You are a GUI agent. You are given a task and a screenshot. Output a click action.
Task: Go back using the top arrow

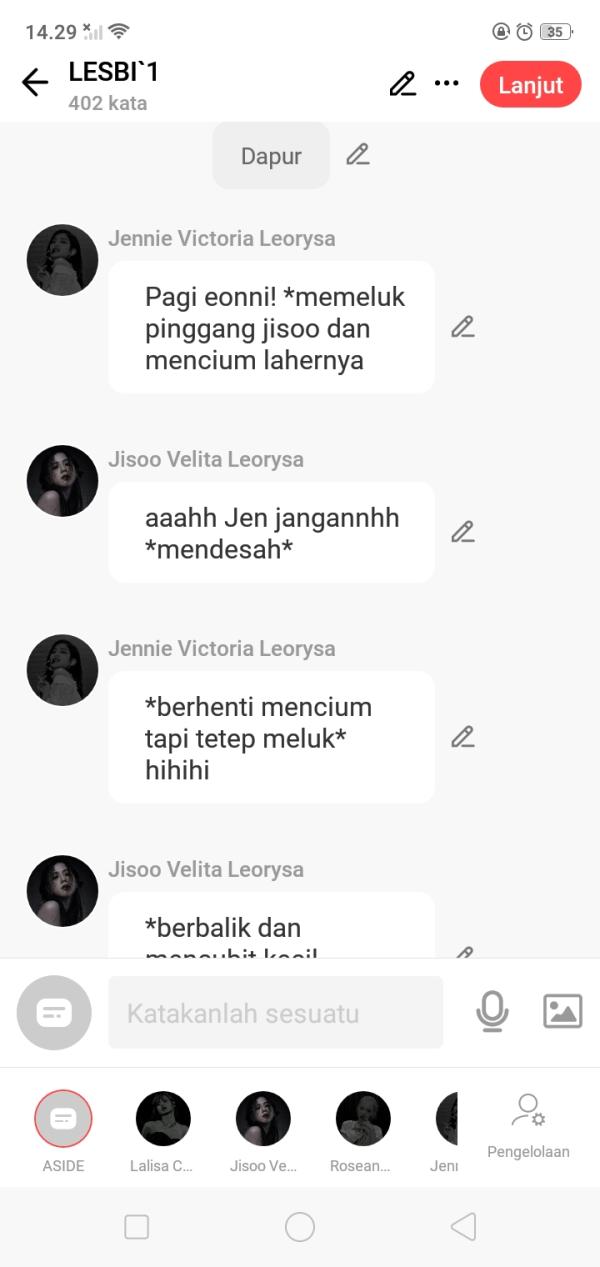(35, 82)
